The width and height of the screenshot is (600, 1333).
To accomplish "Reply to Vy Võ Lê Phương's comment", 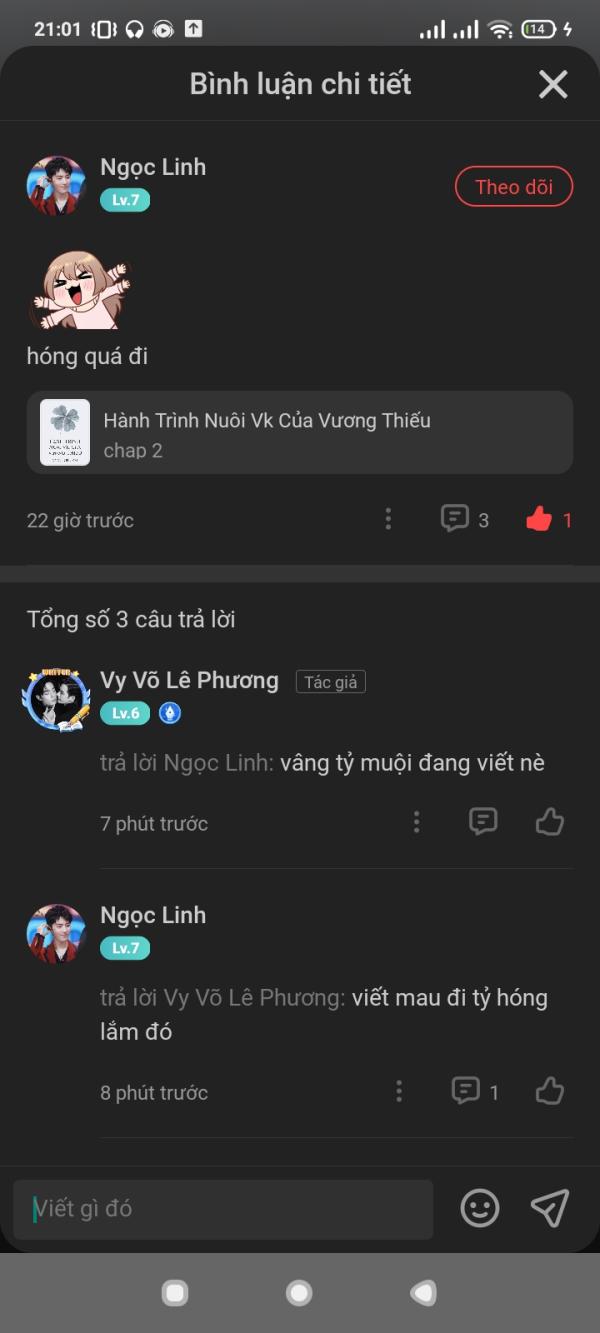I will pyautogui.click(x=483, y=822).
